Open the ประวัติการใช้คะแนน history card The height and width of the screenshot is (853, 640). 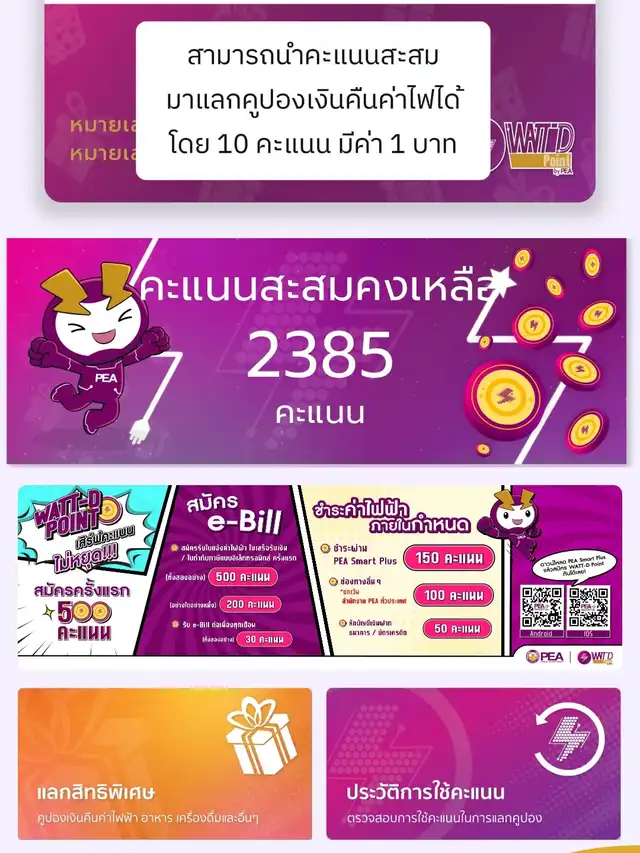473,763
